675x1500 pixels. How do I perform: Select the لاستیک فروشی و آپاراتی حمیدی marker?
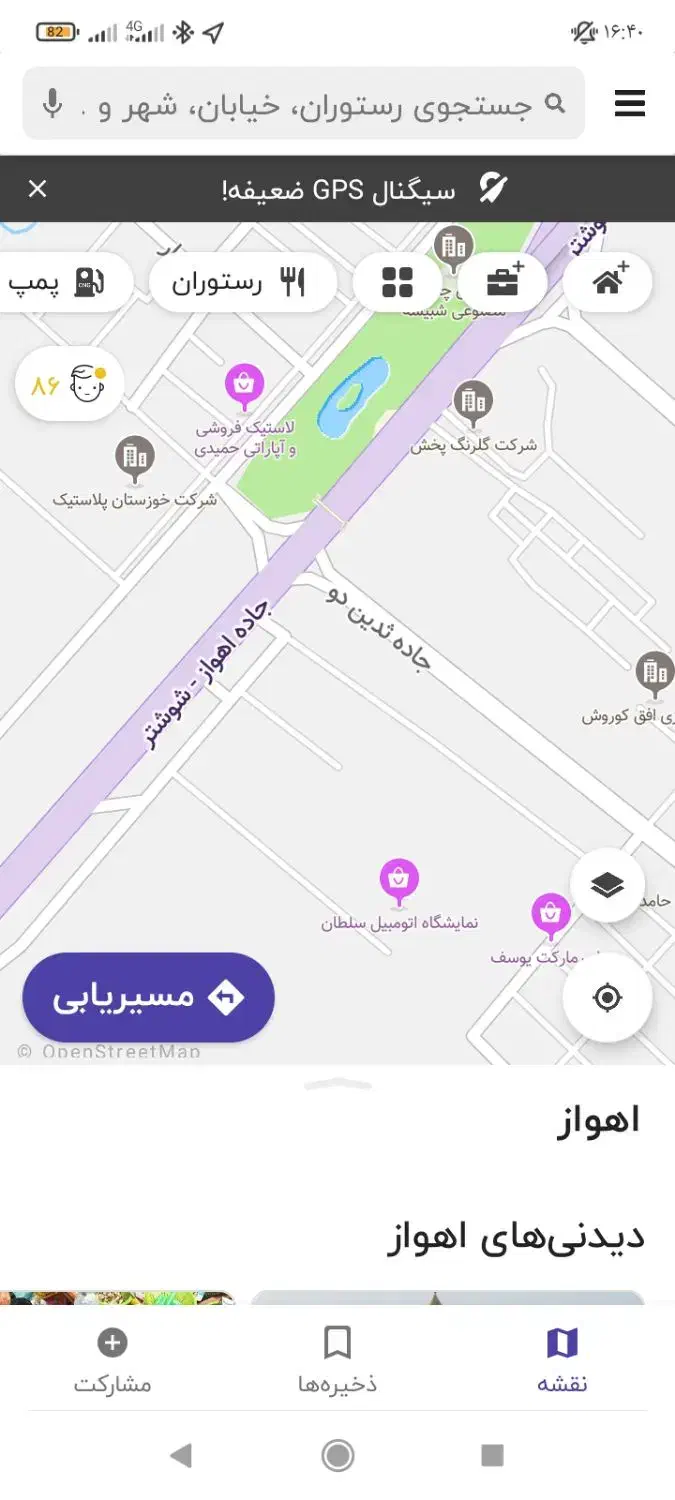(245, 385)
